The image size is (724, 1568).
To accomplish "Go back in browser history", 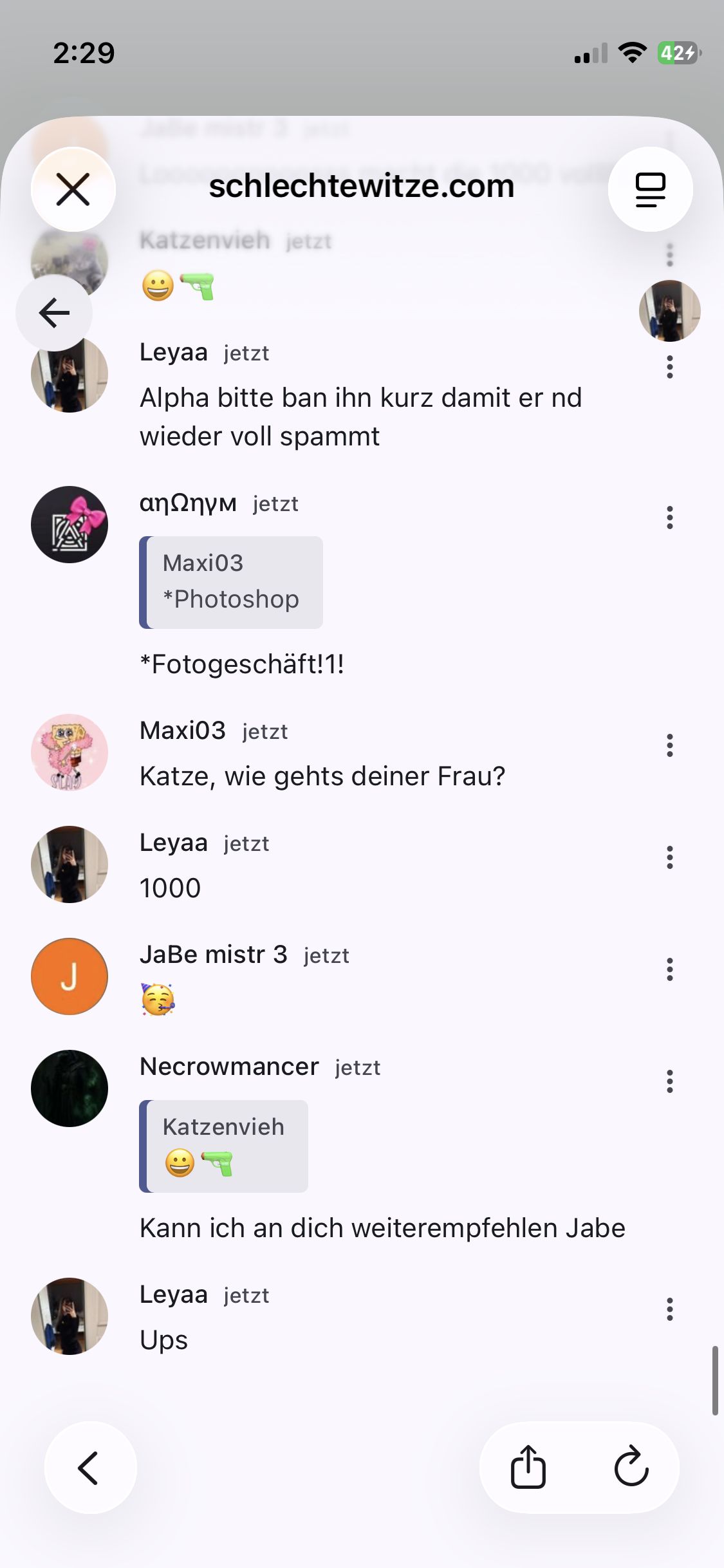I will click(90, 1468).
